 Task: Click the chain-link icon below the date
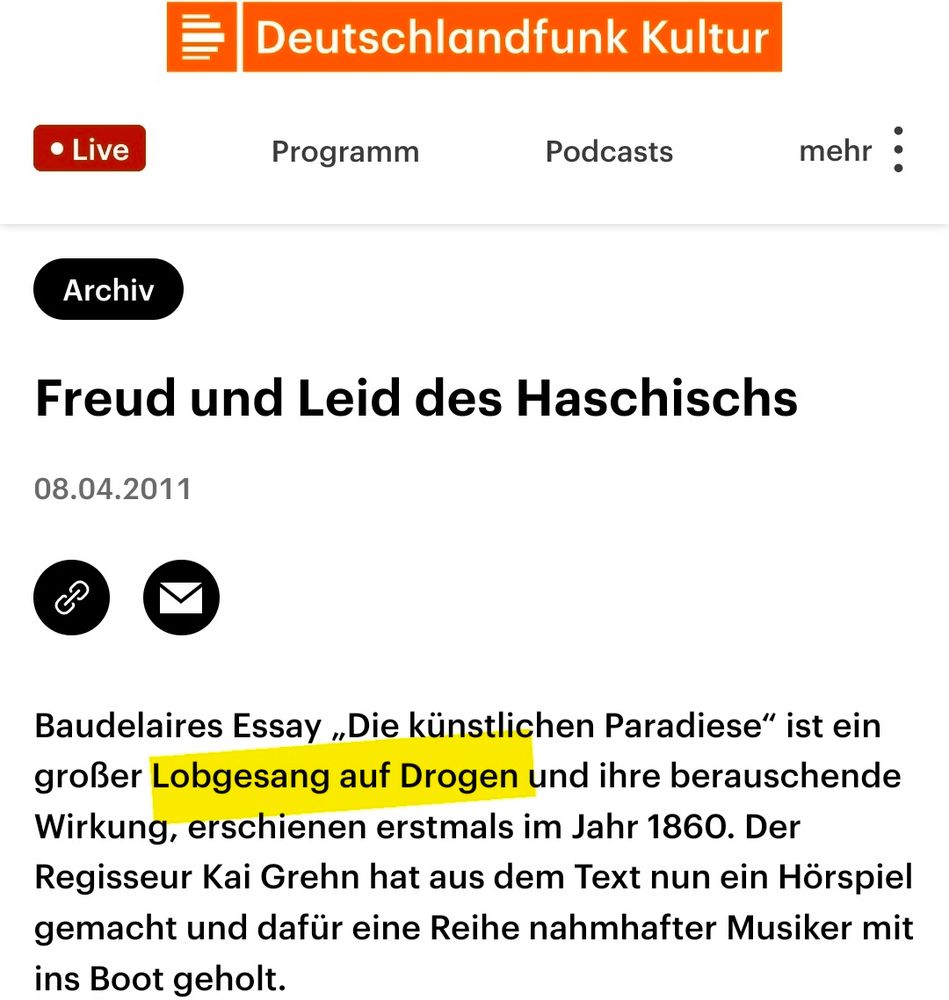71,597
